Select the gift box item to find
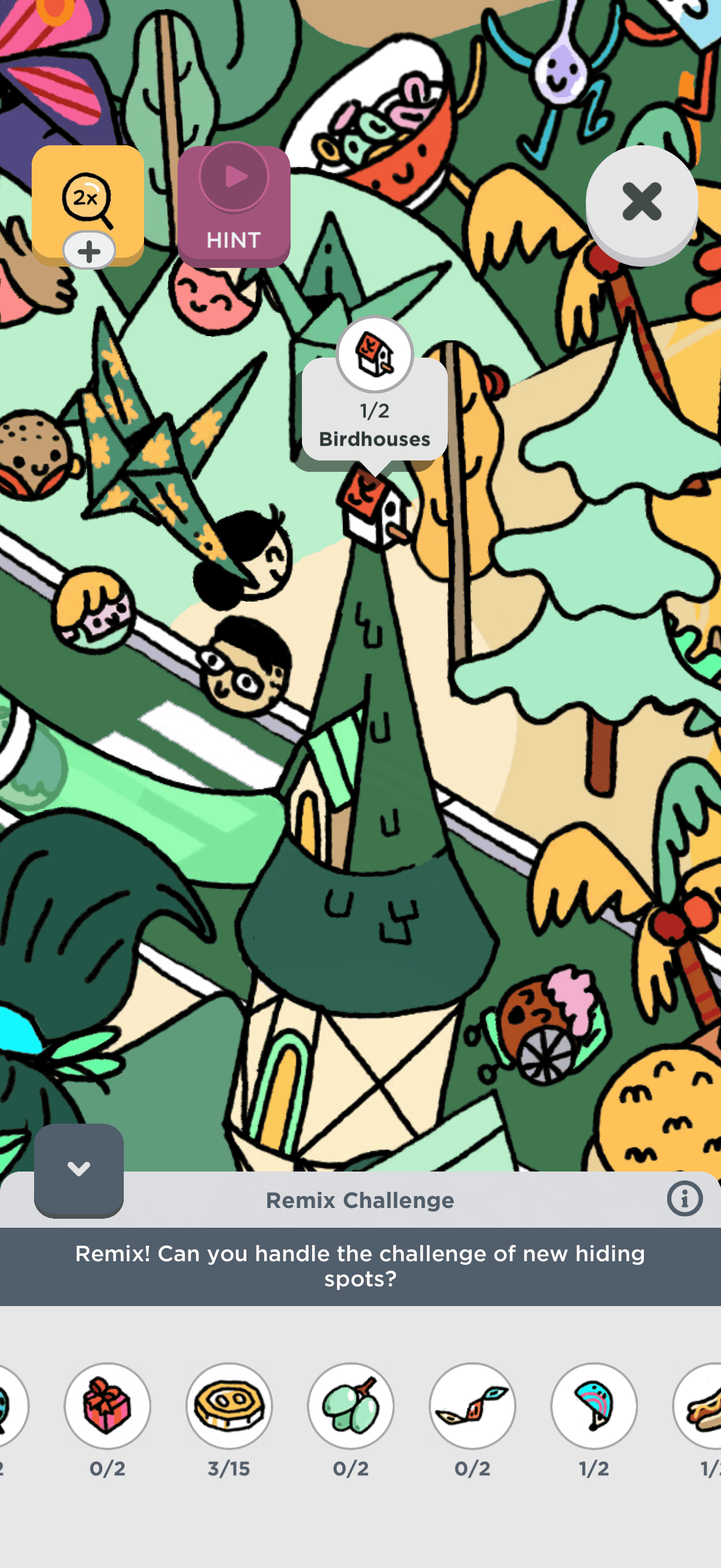 (107, 1405)
